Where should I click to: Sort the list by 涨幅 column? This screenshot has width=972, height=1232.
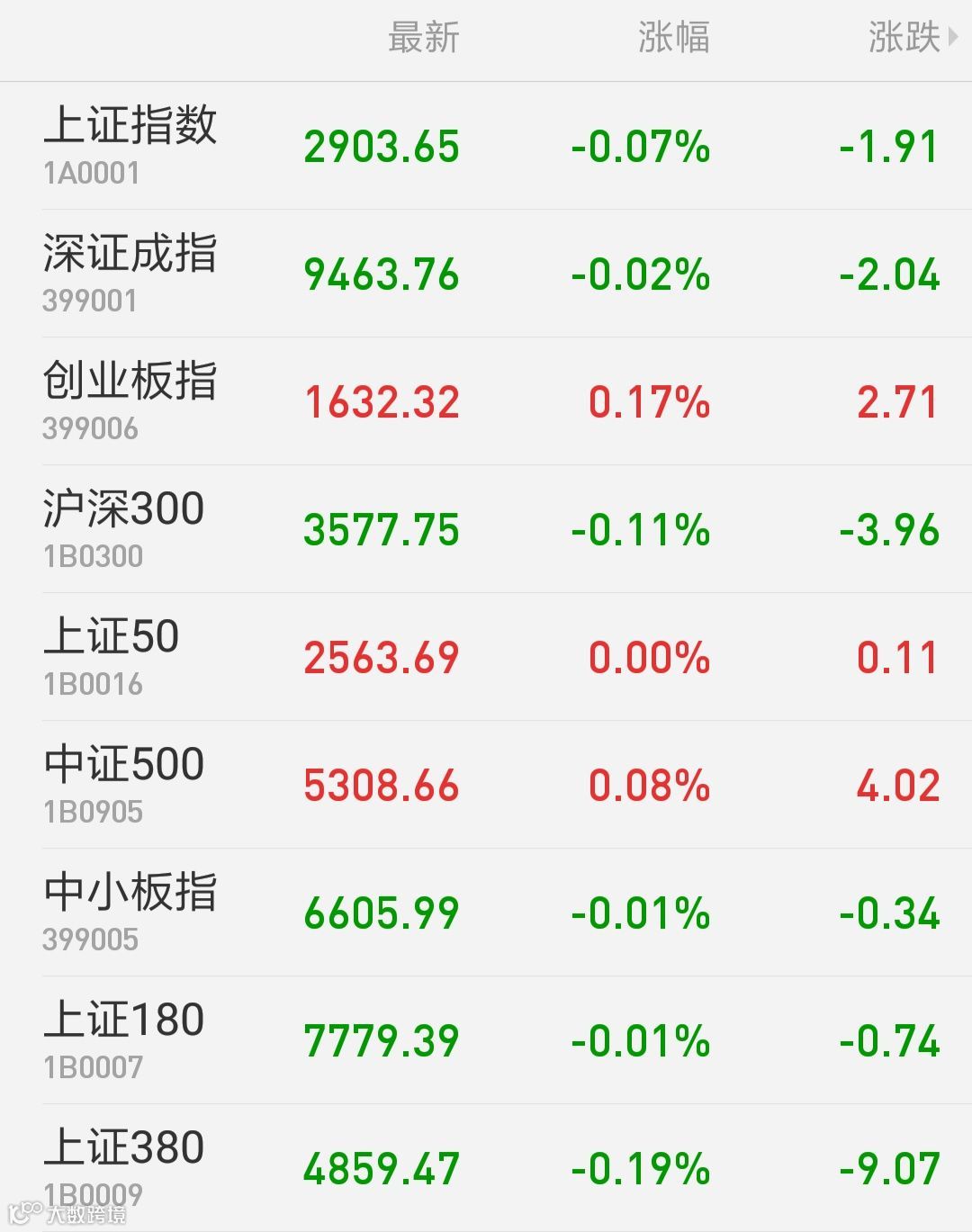coord(674,38)
